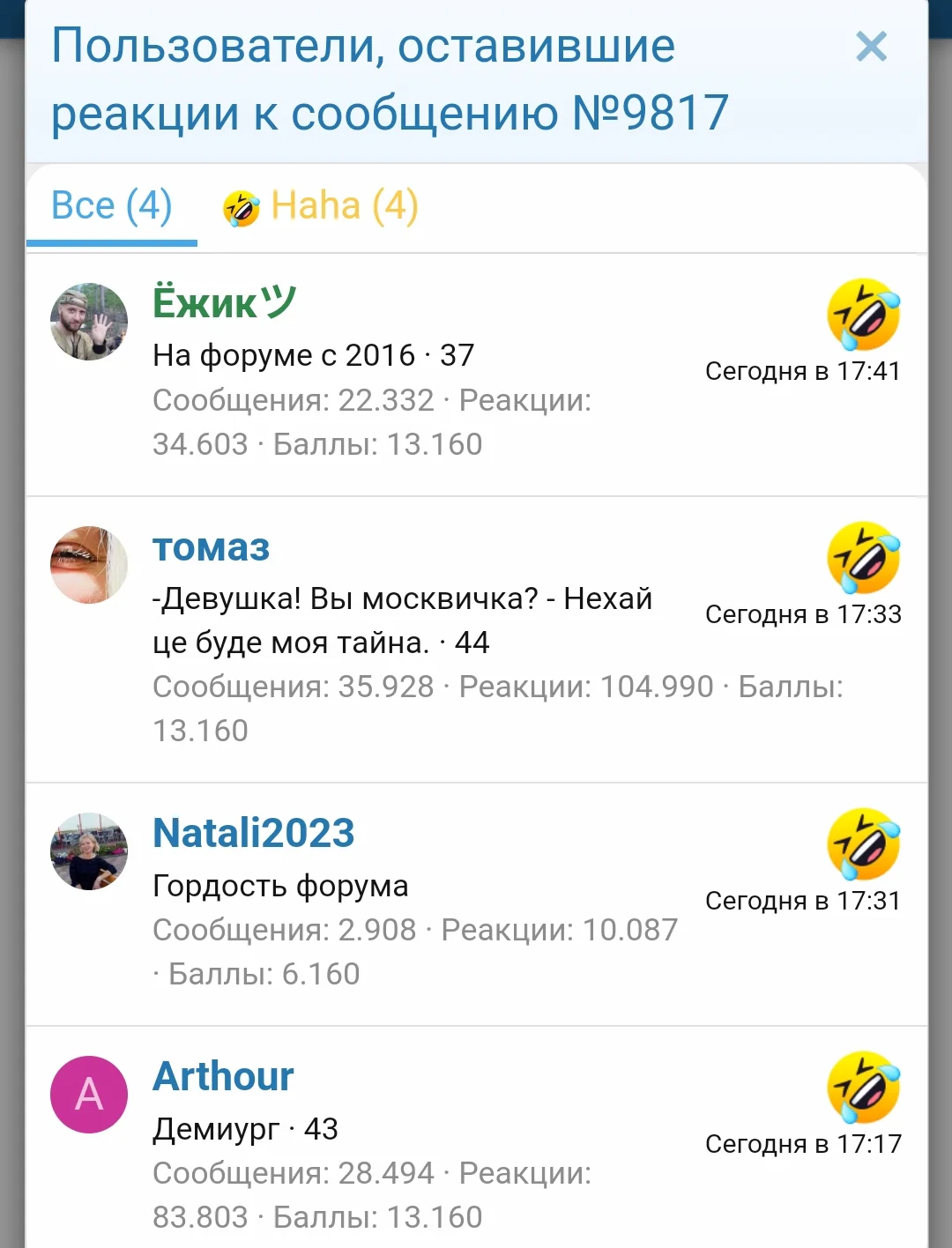952x1248 pixels.
Task: Click the status text Гордость форума
Action: pyautogui.click(x=280, y=886)
